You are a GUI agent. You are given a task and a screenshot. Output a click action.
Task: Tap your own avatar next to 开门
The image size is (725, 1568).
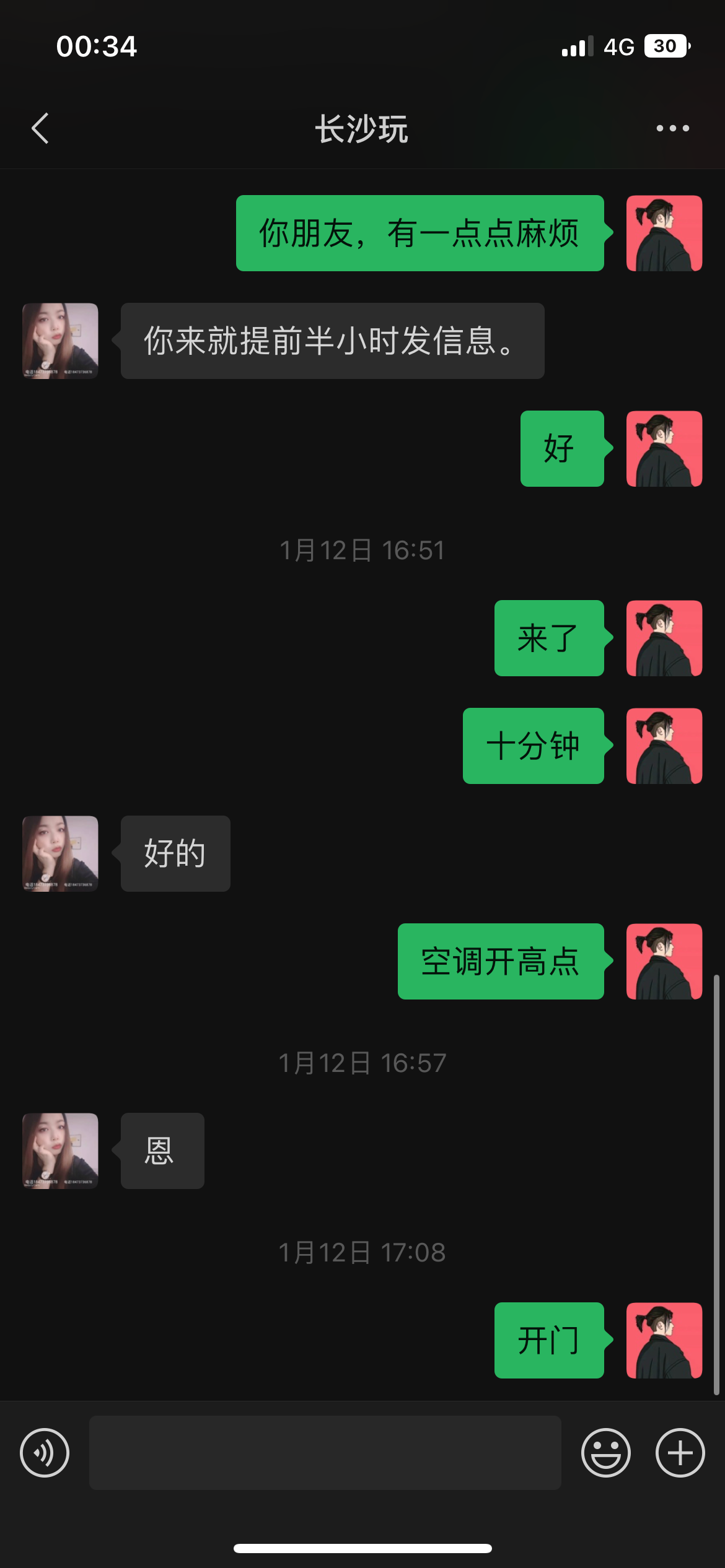(x=664, y=1342)
